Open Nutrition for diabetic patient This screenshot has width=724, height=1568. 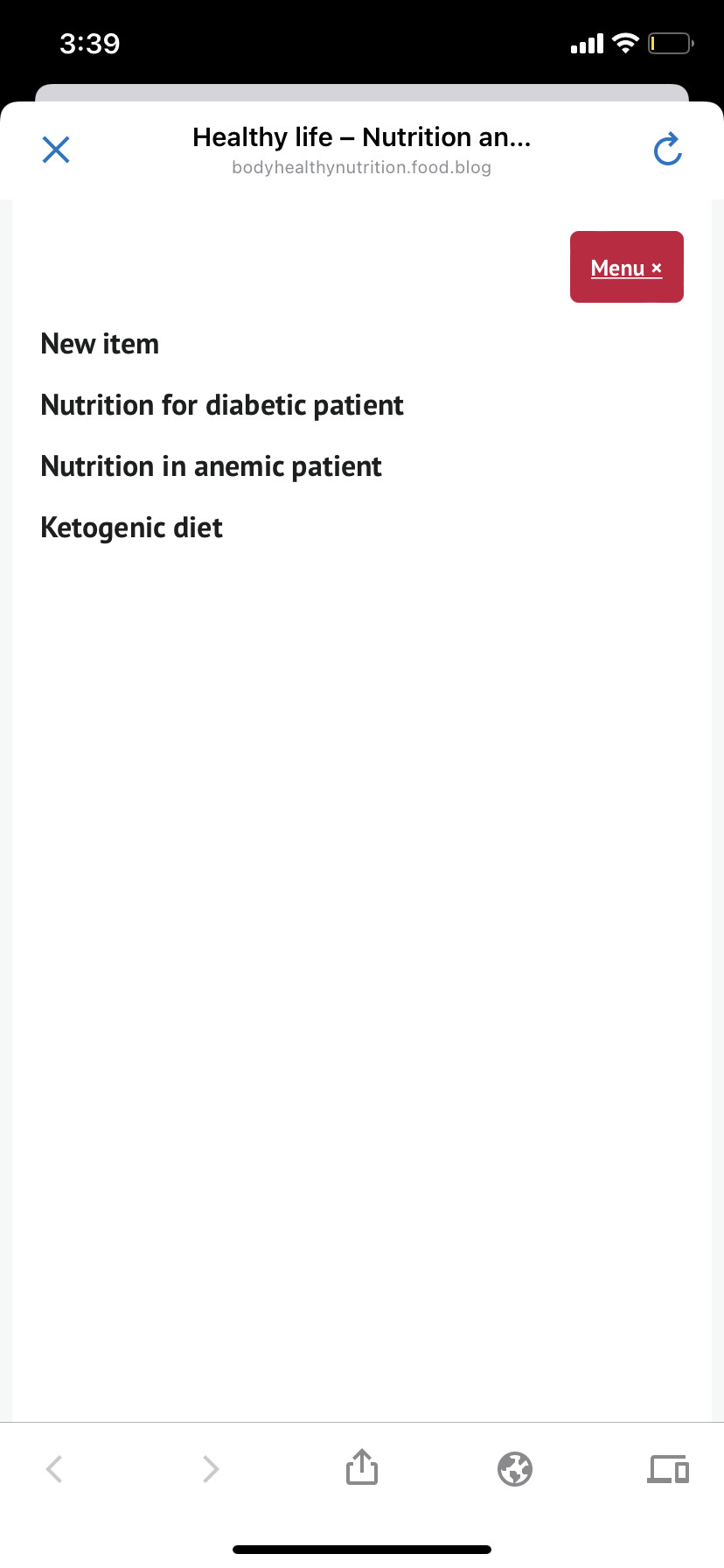[x=222, y=405]
